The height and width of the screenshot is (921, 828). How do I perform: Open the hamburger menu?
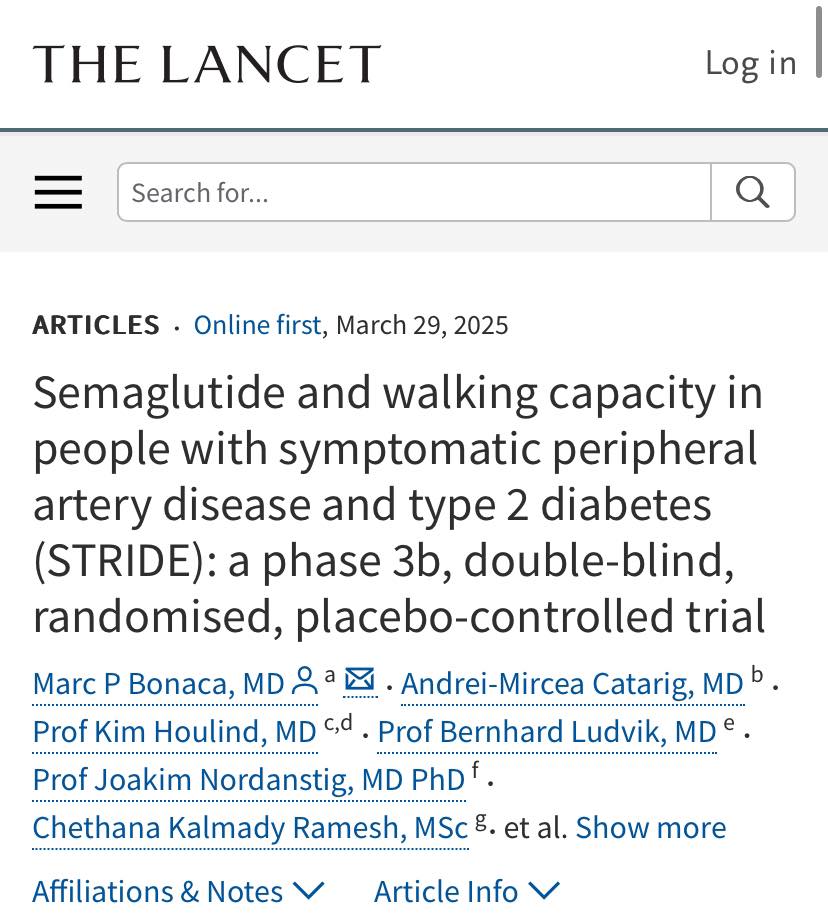[x=58, y=192]
